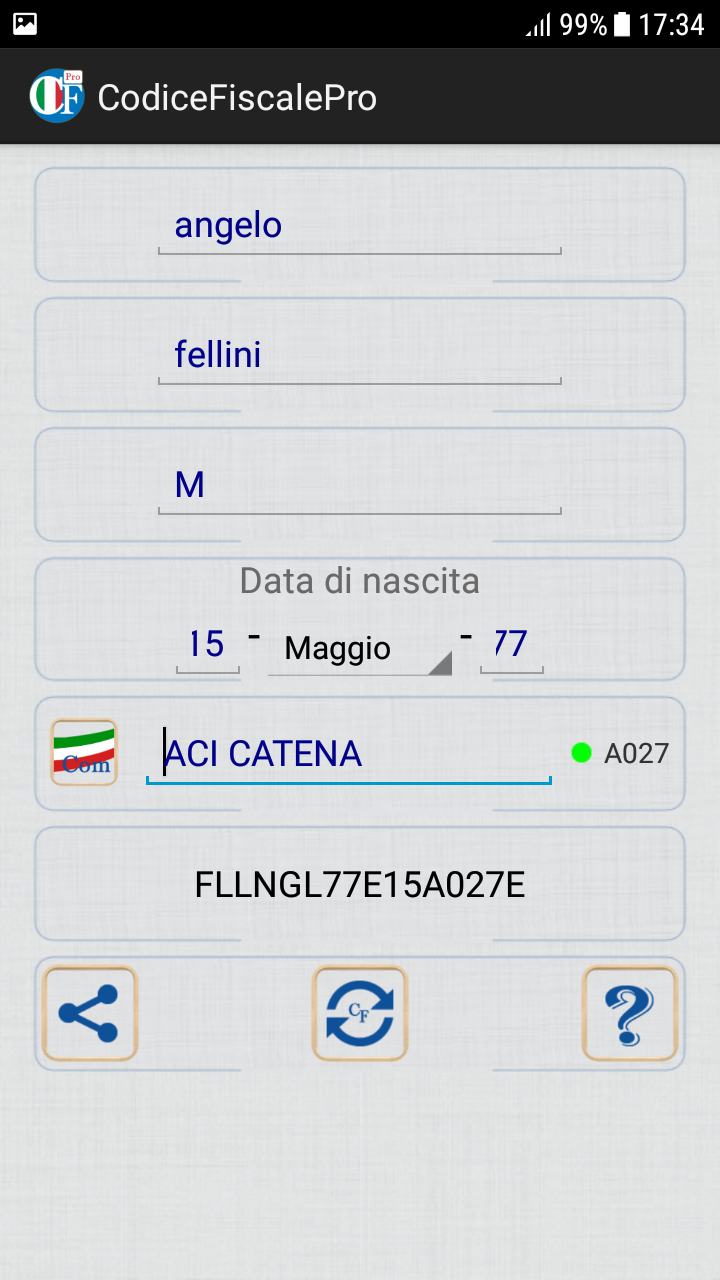Select the M gender field

click(x=360, y=484)
